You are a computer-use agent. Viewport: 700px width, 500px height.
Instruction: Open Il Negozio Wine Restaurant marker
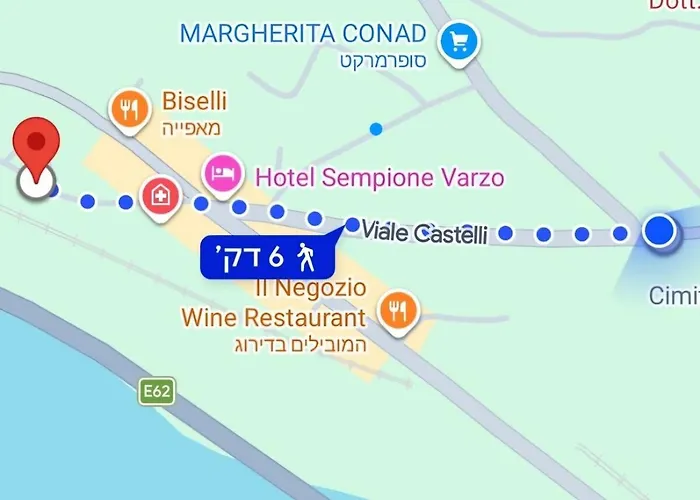(x=397, y=311)
